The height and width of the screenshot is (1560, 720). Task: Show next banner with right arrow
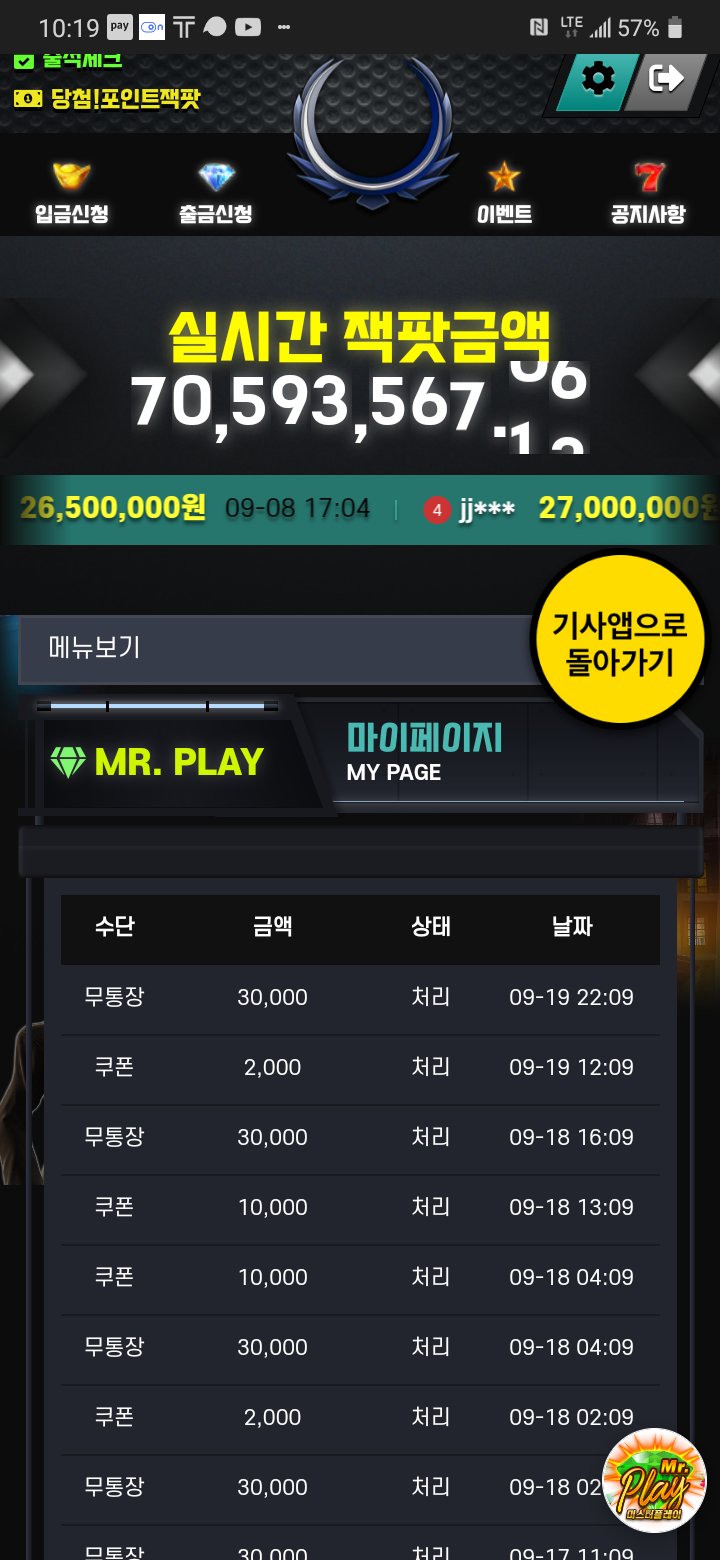tap(703, 374)
